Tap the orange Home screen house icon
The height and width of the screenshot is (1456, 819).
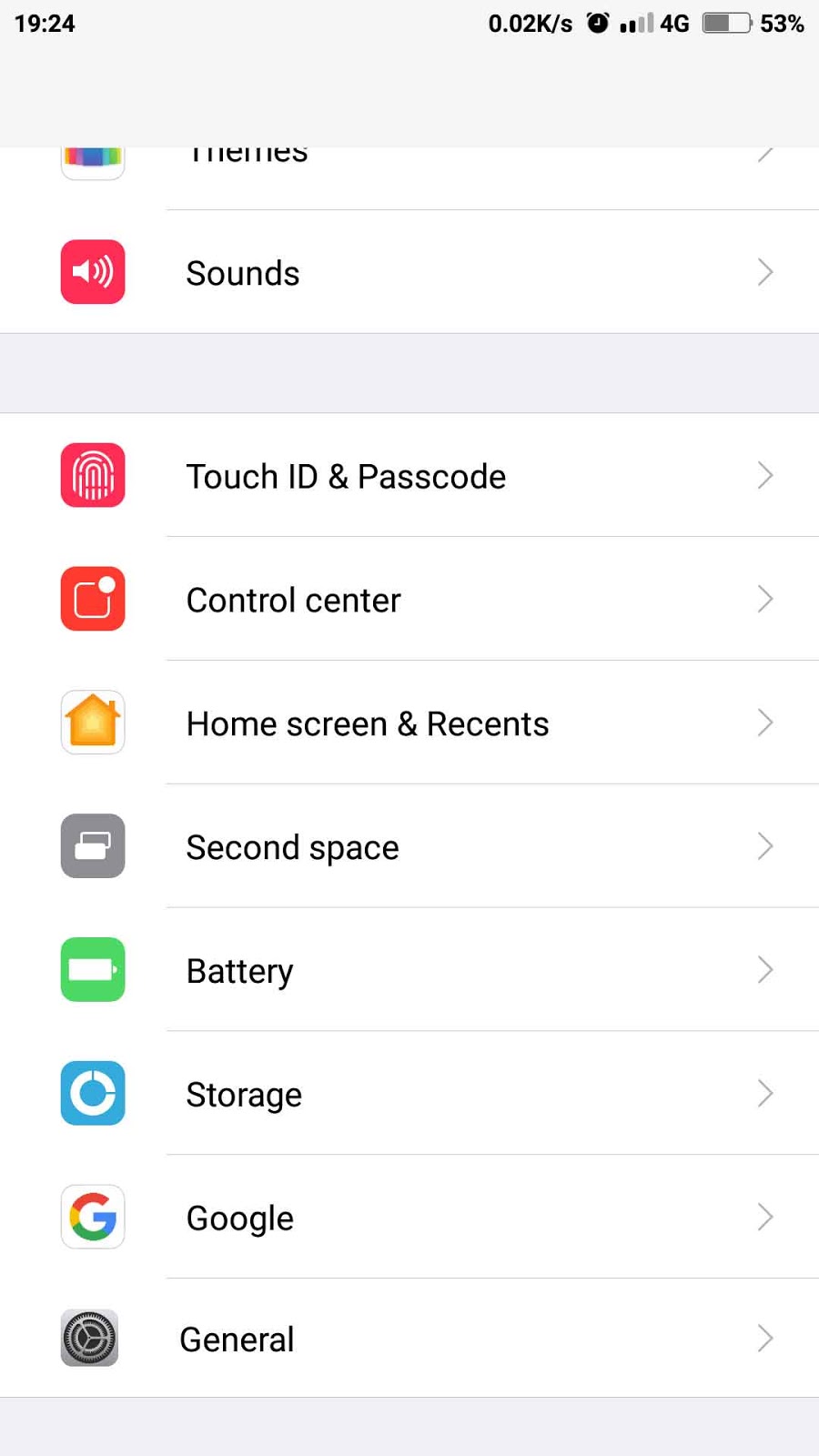pos(92,723)
